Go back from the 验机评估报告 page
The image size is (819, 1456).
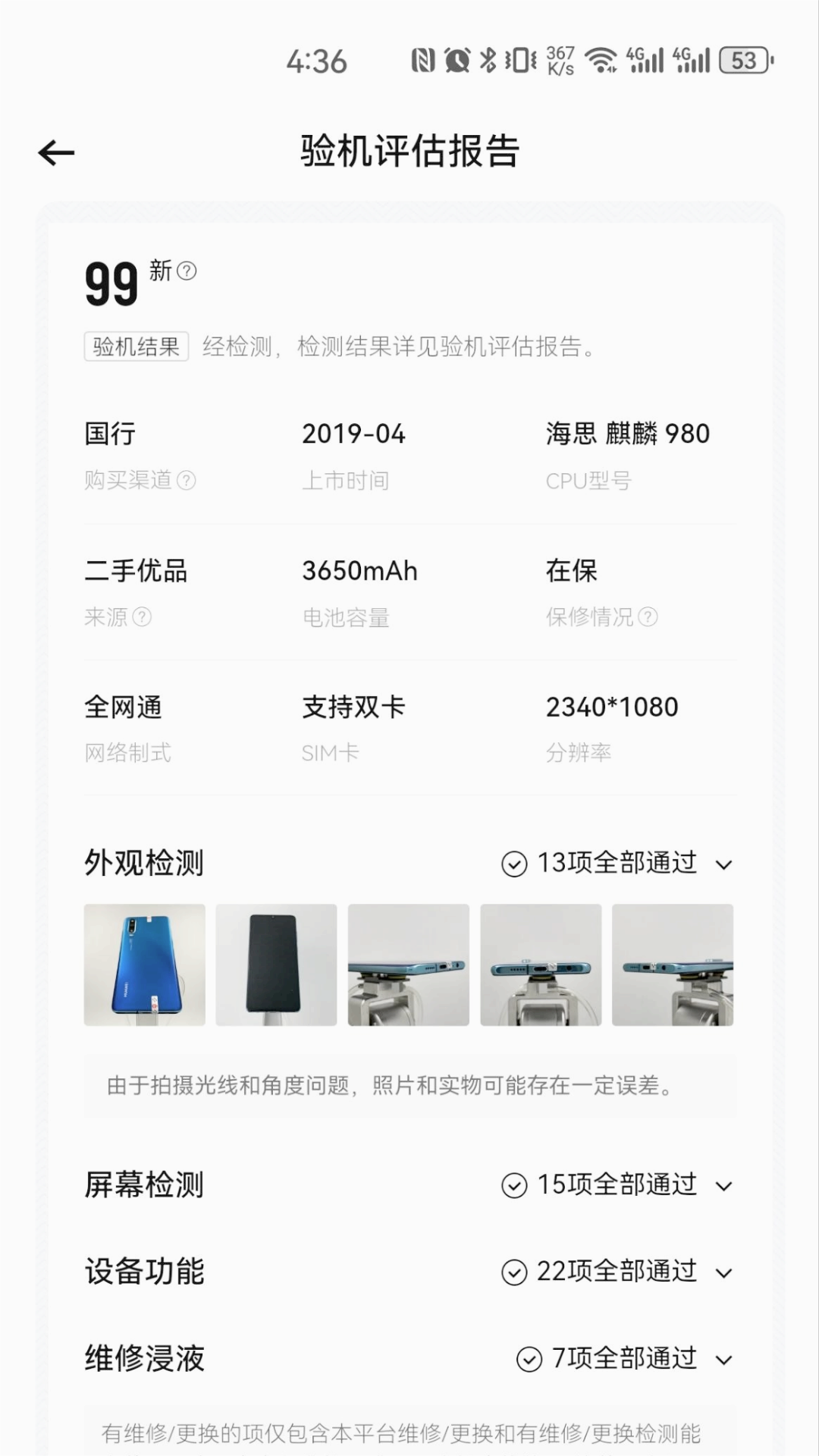tap(57, 152)
